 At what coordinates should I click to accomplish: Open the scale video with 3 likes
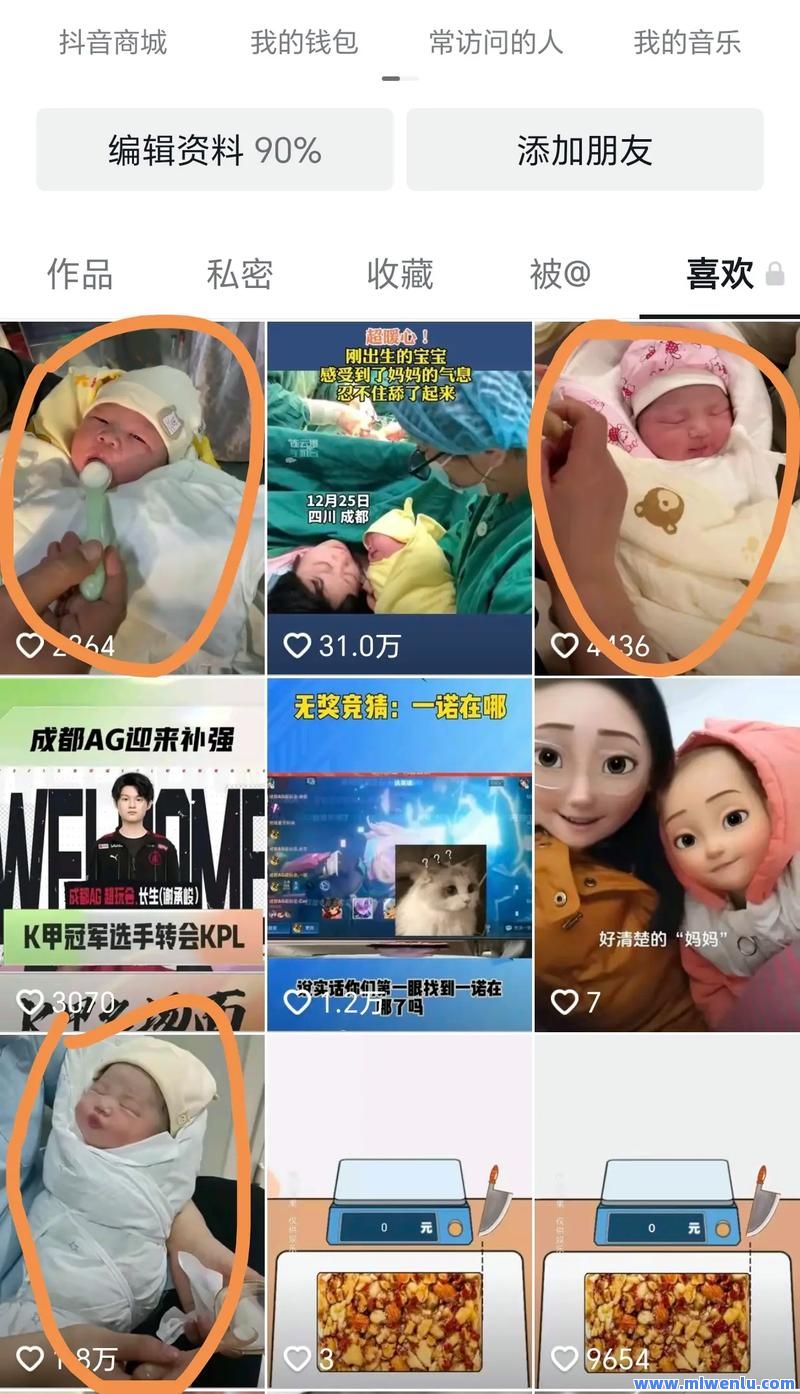[399, 1210]
